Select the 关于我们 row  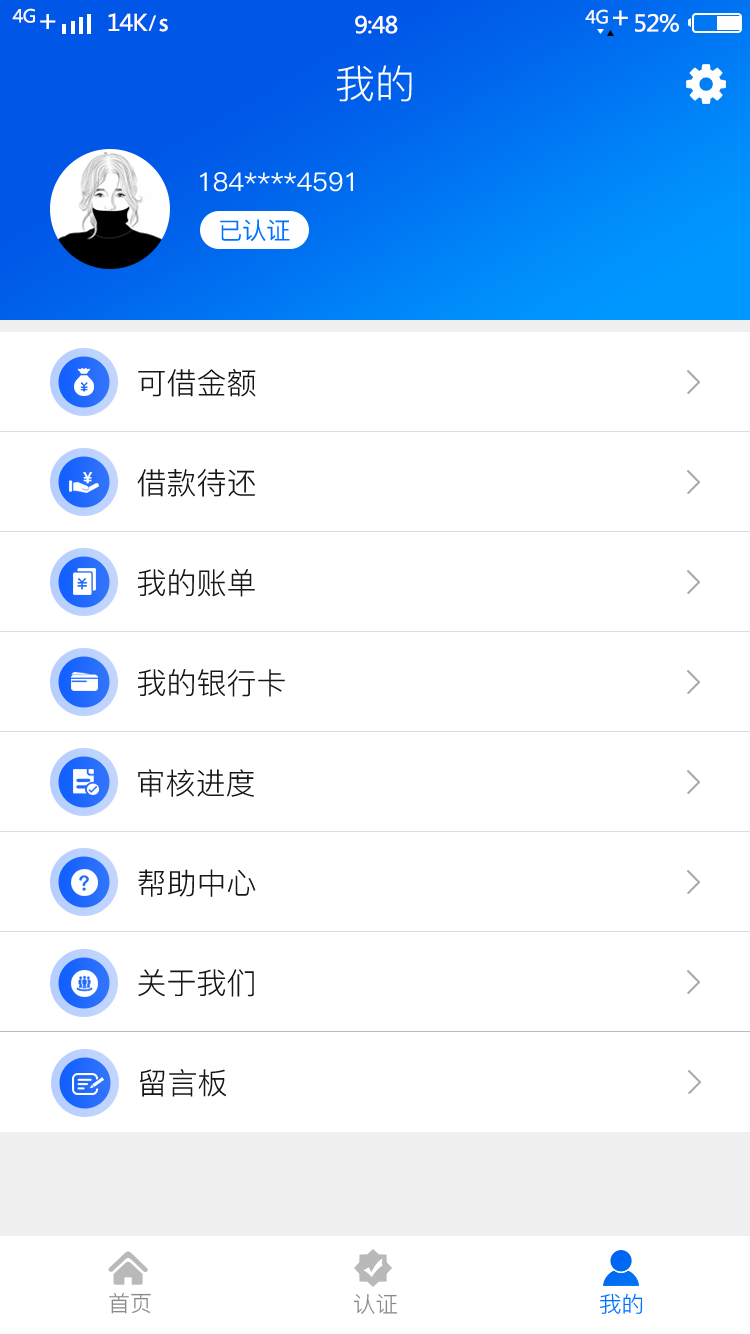[x=375, y=982]
